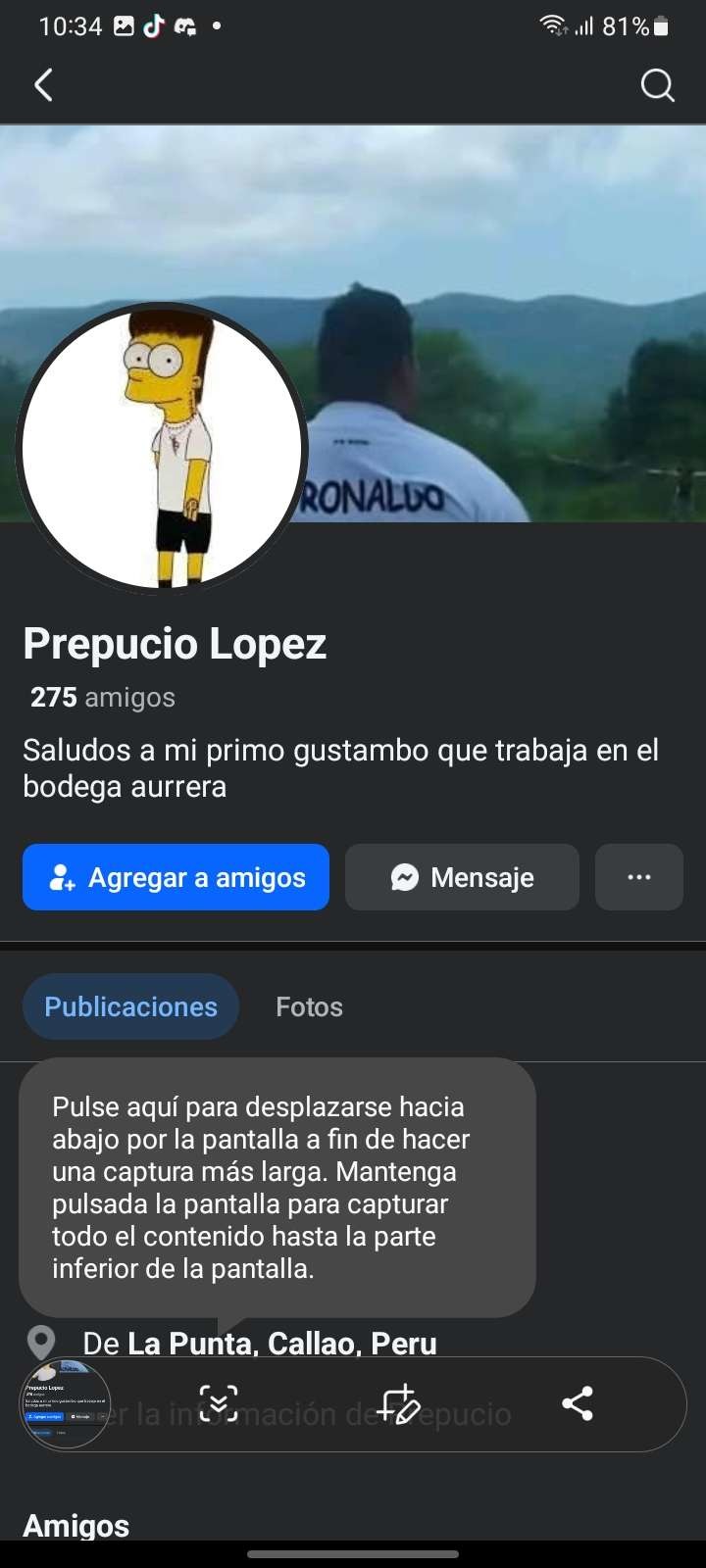Screen dimensions: 706x1568
Task: Tap the Messenger icon on the Mensaje button
Action: point(405,877)
